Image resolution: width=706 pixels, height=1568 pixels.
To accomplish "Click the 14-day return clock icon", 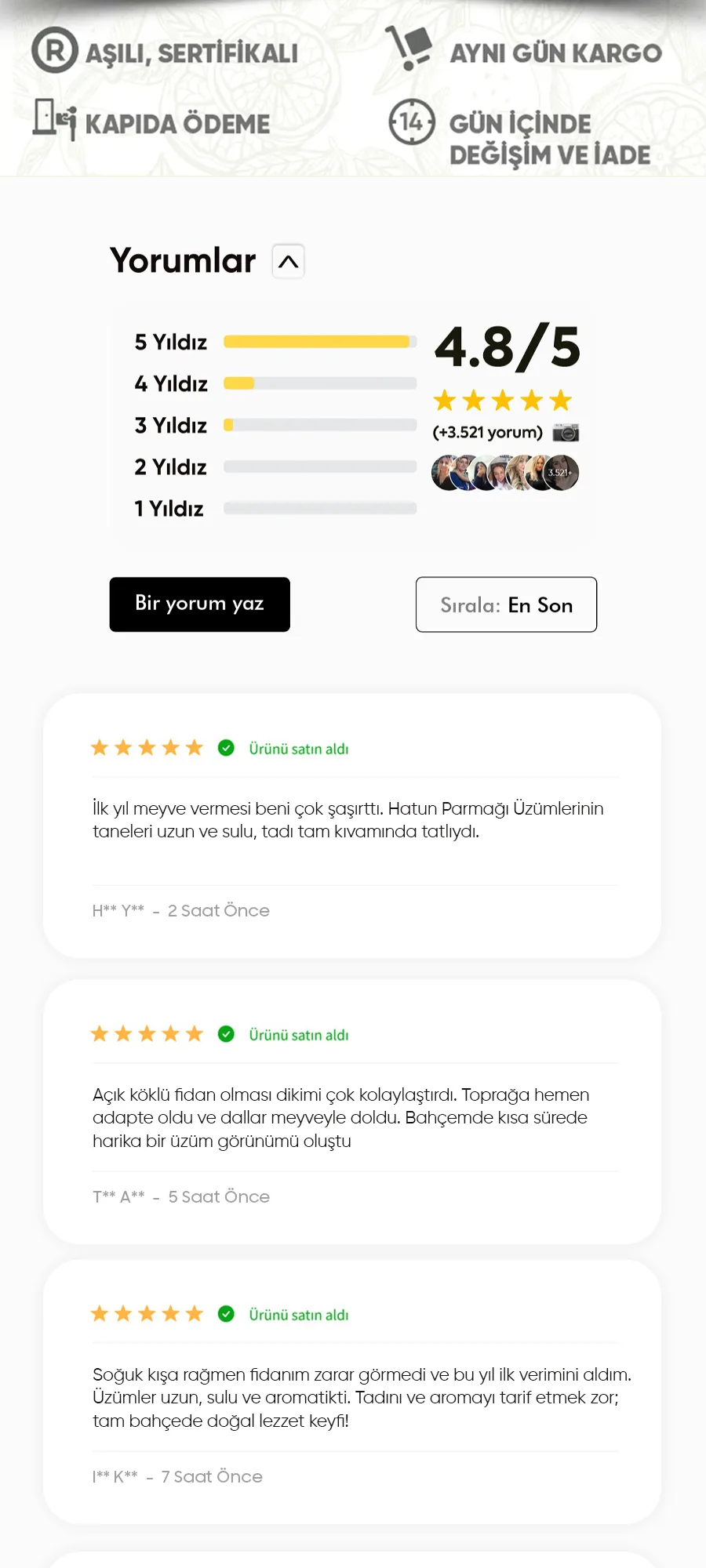I will click(411, 122).
